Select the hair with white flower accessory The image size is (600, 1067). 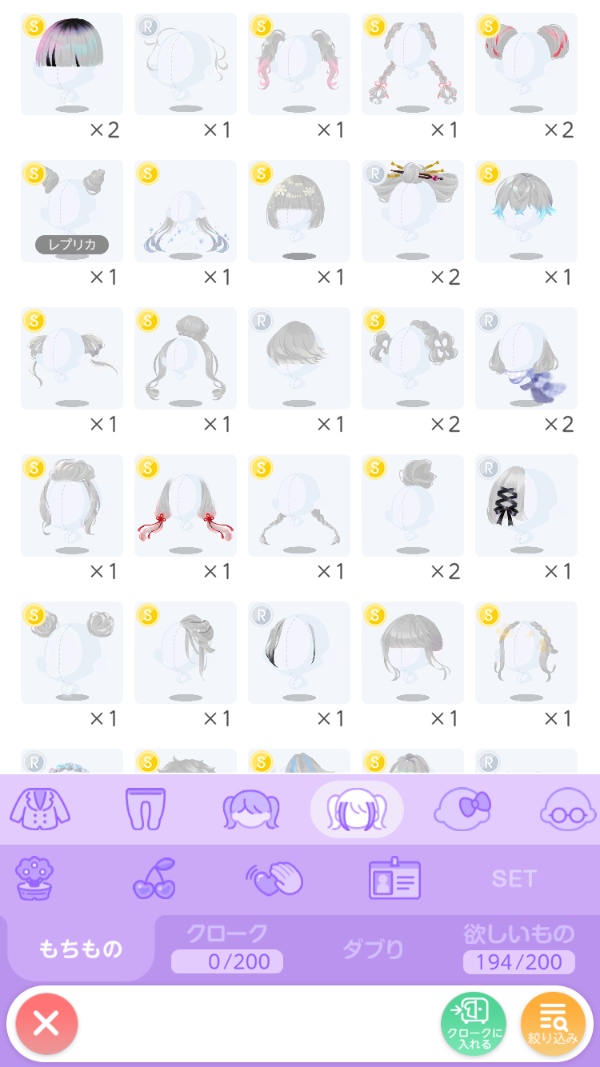coord(412,358)
